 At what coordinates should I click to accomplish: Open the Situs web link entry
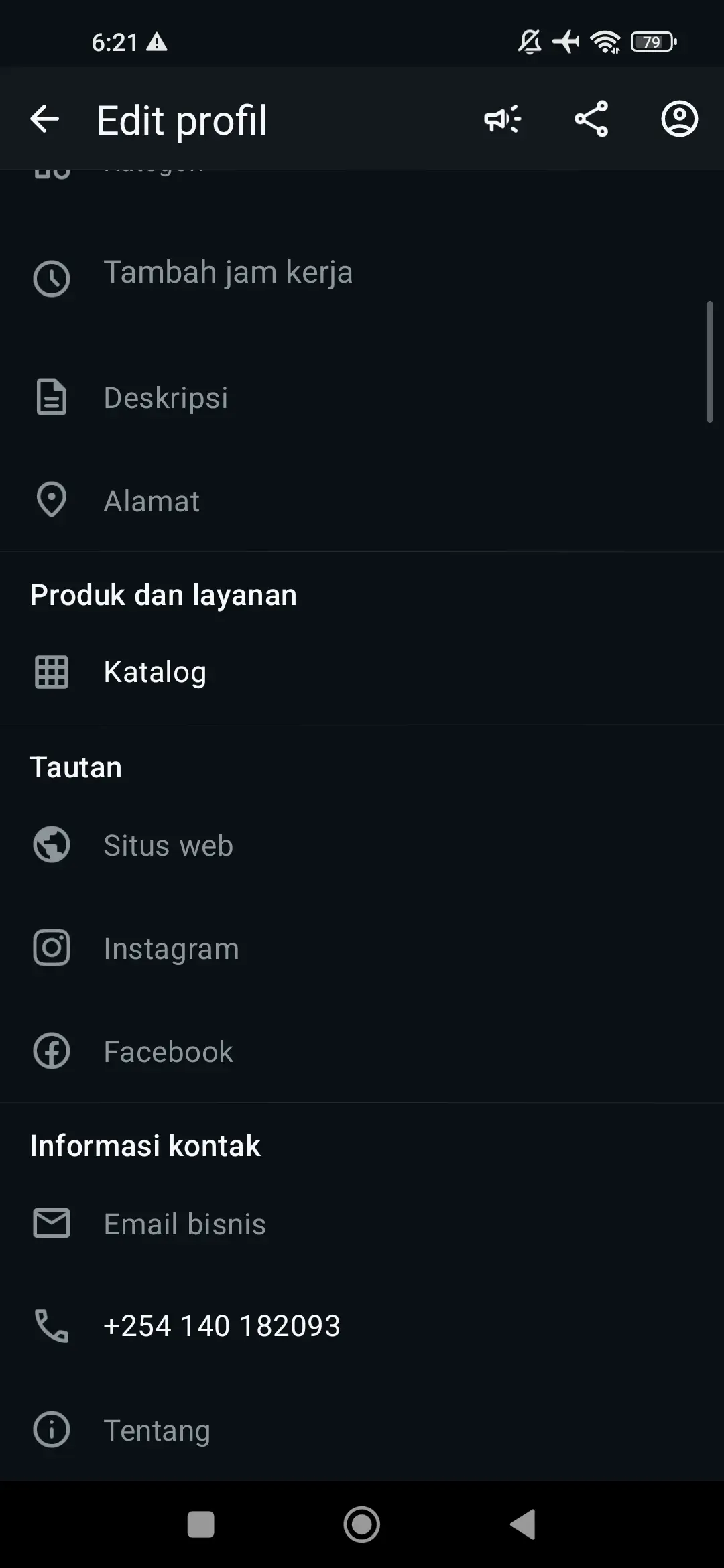coord(168,845)
